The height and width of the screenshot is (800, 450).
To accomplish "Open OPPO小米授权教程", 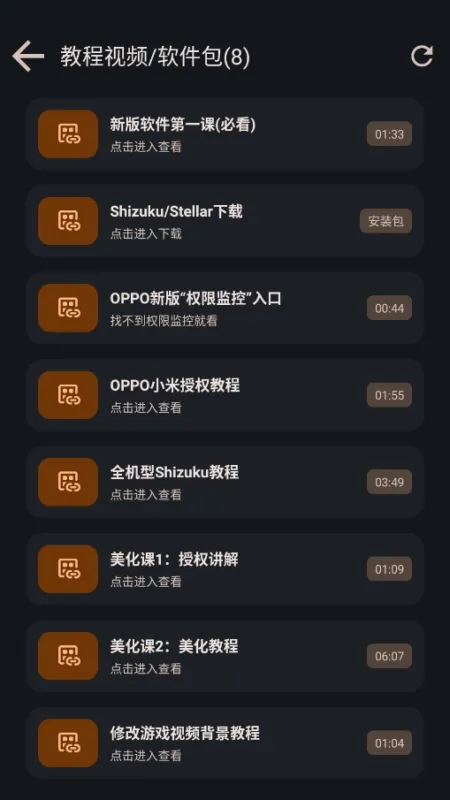I will 225,395.
